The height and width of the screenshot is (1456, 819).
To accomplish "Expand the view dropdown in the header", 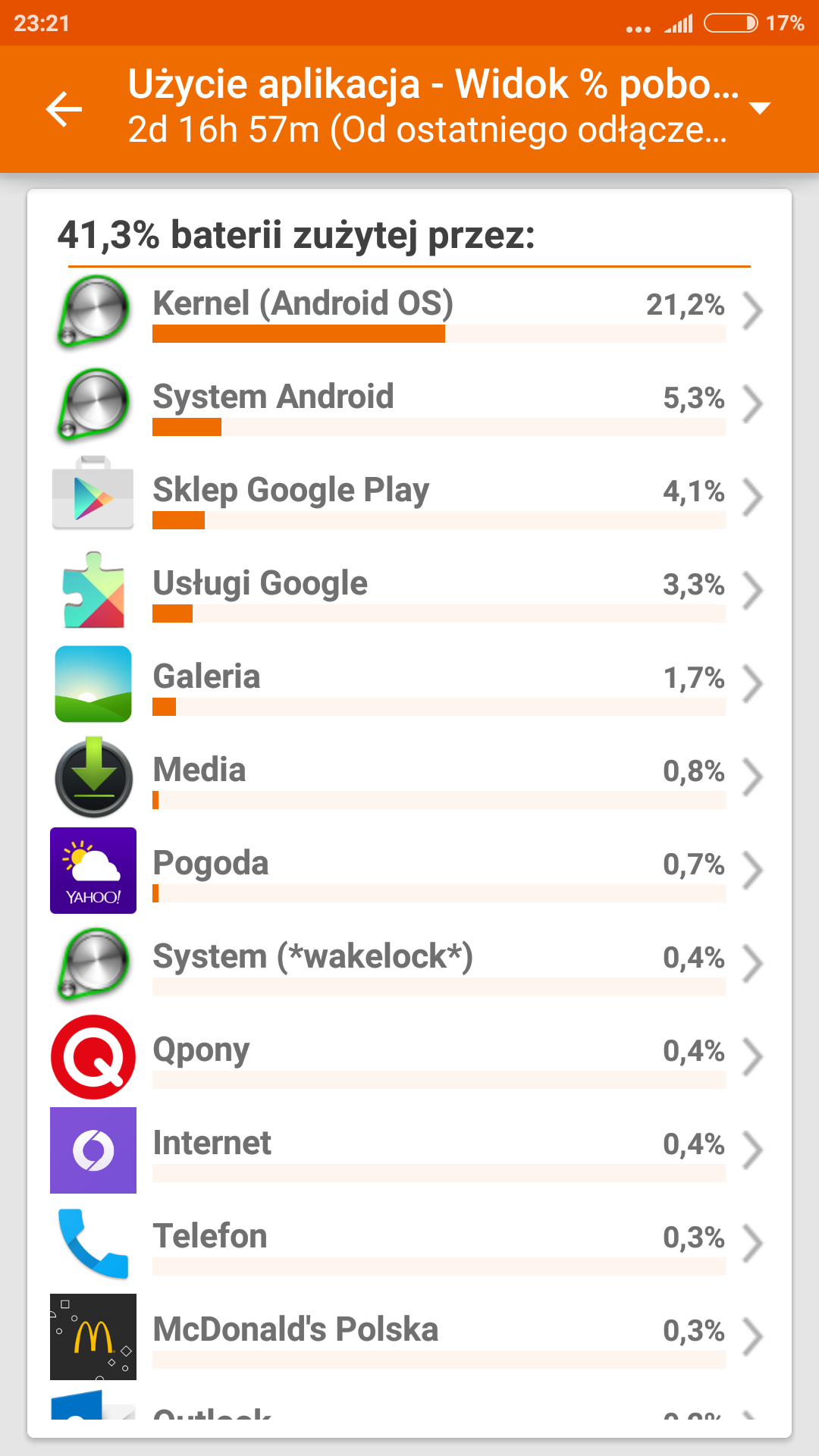I will [759, 108].
